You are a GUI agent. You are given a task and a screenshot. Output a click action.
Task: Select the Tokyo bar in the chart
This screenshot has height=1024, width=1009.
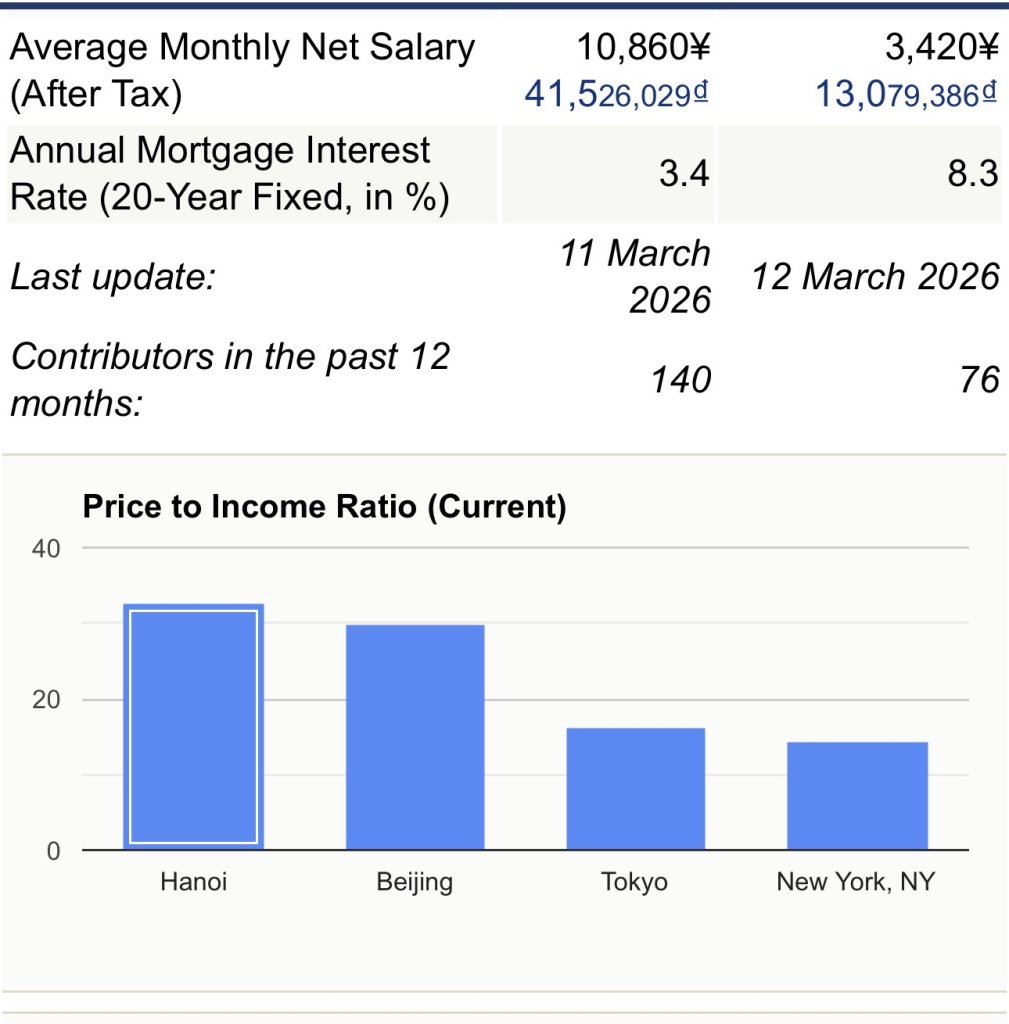point(635,789)
